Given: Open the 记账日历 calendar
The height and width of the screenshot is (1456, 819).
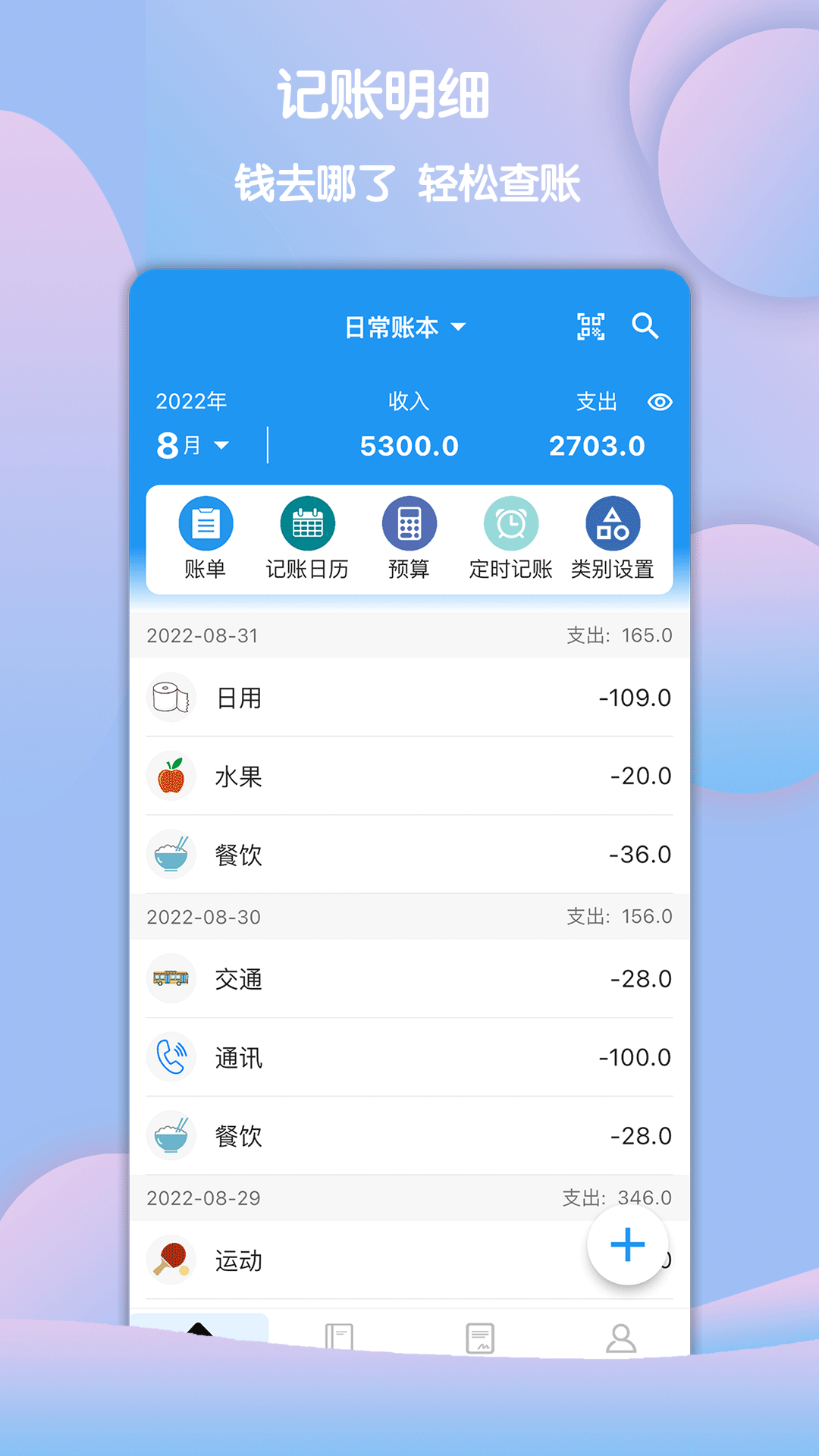Looking at the screenshot, I should 306,536.
